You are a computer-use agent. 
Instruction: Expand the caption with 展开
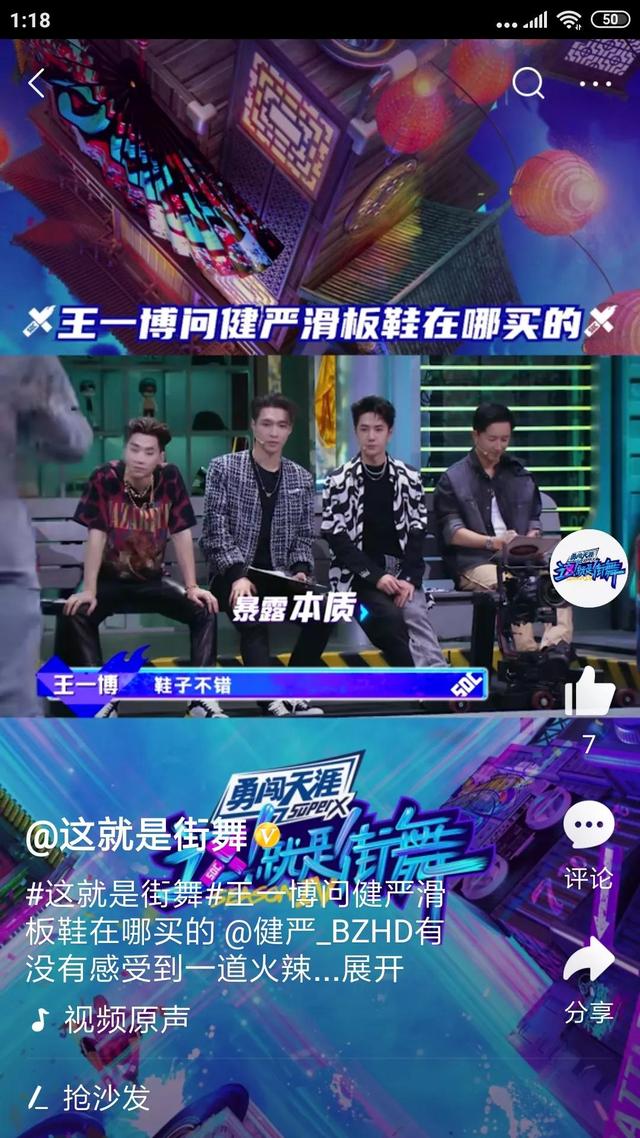click(x=373, y=969)
